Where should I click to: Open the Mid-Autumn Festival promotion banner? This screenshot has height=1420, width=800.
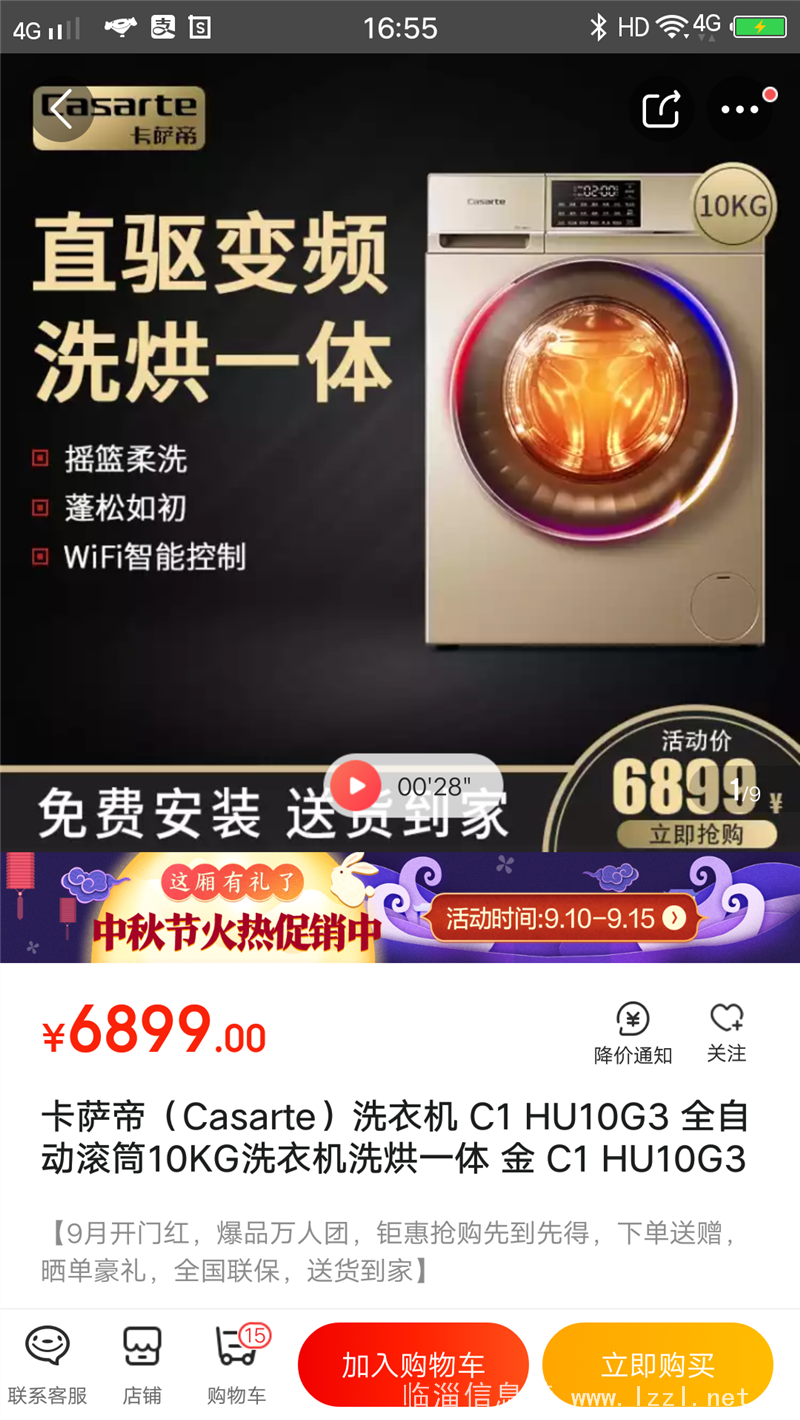pos(400,907)
